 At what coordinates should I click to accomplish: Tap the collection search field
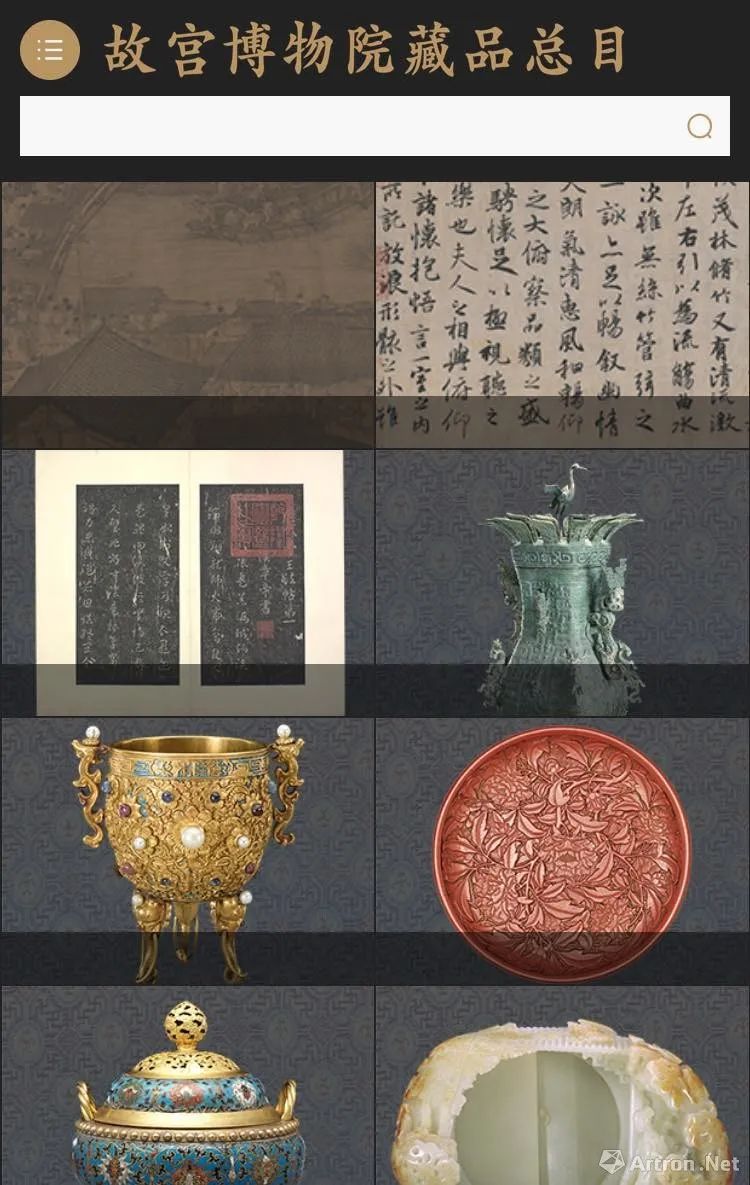point(374,126)
